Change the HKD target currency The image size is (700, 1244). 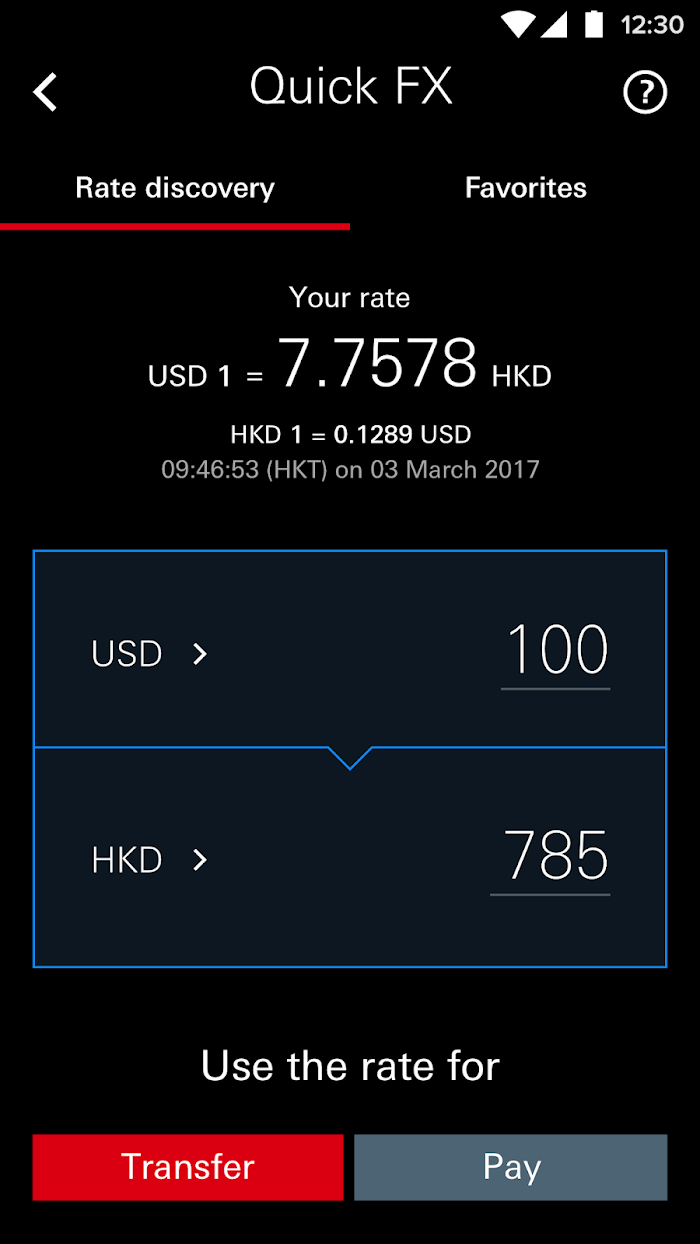pyautogui.click(x=150, y=860)
